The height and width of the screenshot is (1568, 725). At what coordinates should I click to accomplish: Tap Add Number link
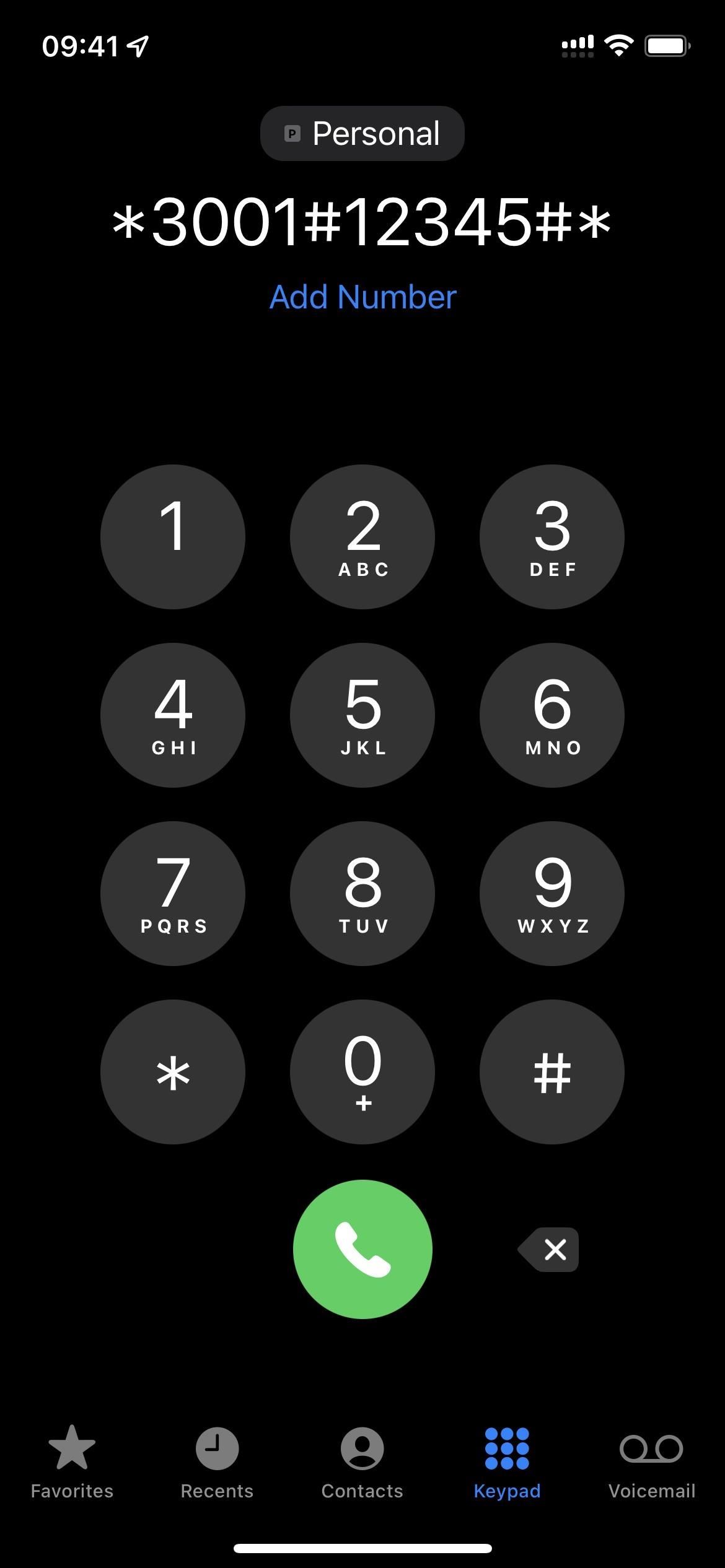pos(362,297)
